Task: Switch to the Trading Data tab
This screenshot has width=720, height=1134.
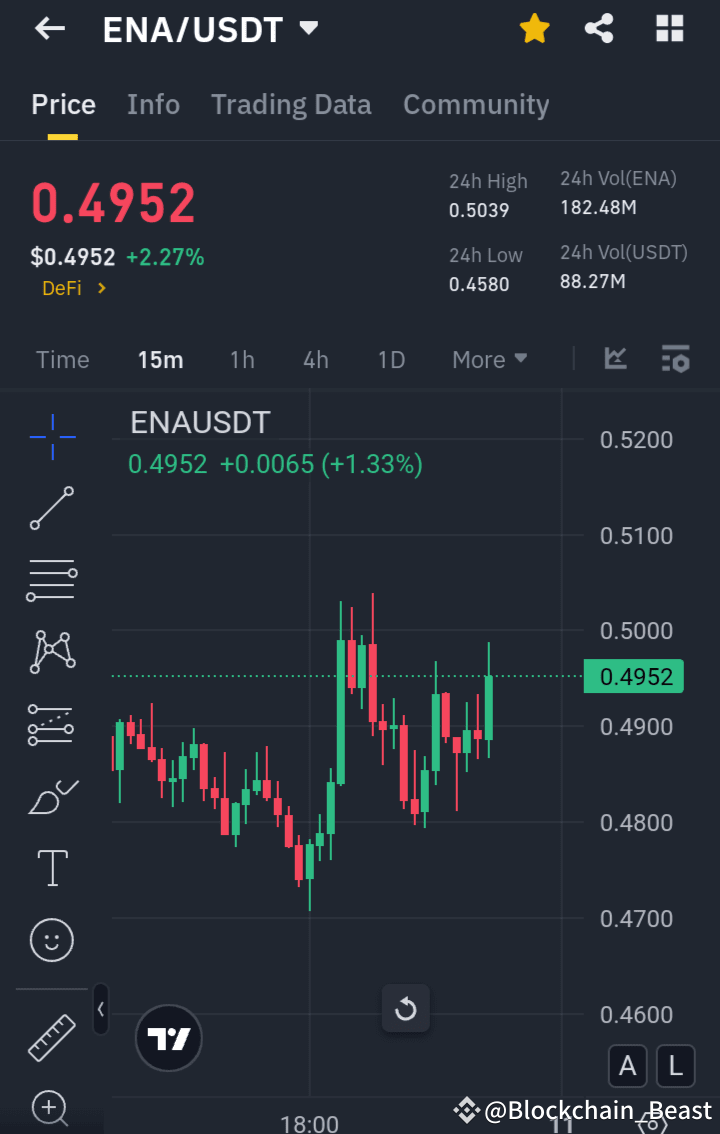Action: click(x=291, y=104)
